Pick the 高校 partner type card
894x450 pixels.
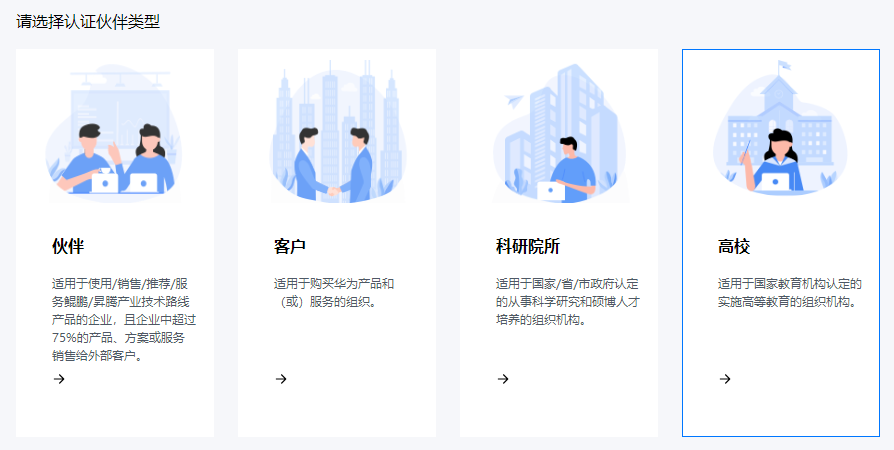tap(780, 243)
